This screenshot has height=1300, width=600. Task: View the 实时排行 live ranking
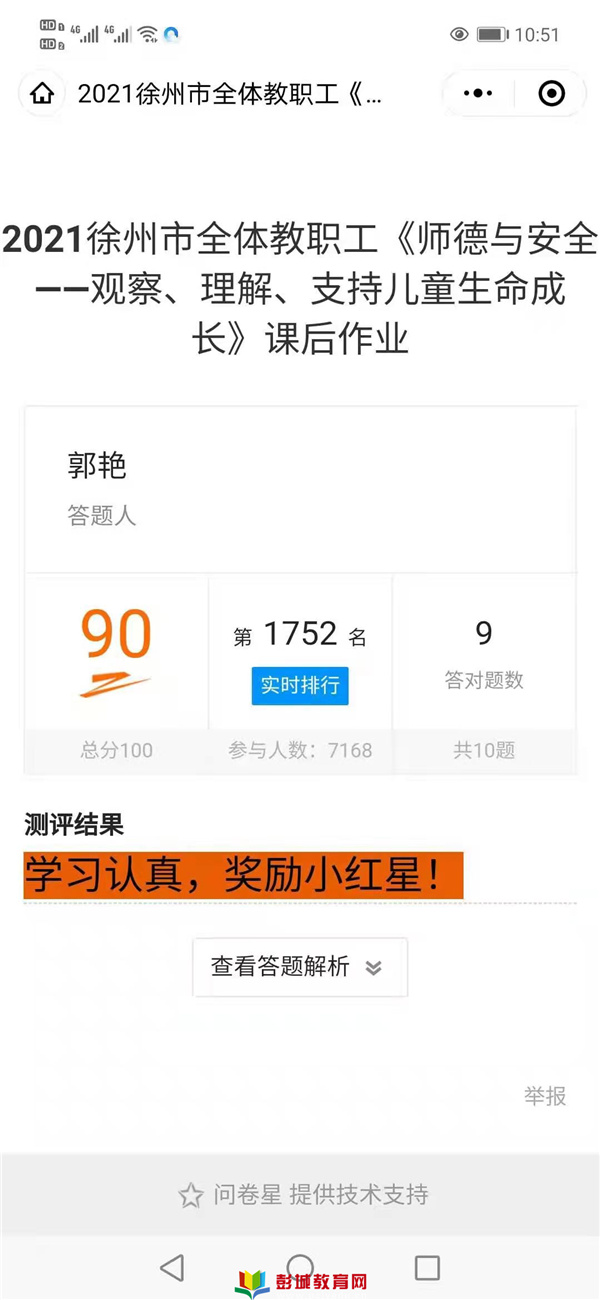point(300,685)
